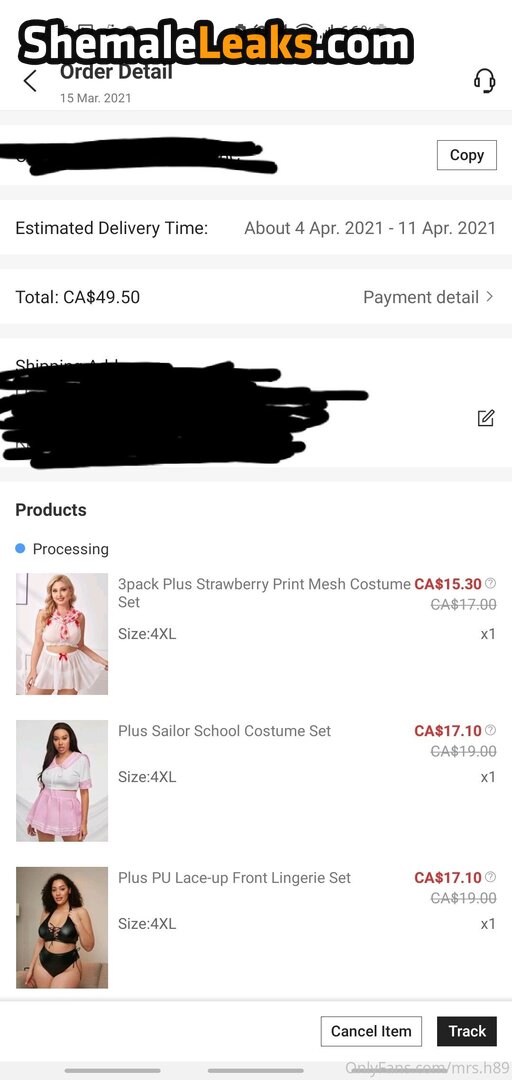512x1080 pixels.
Task: Open Payment detail
Action: (x=428, y=298)
